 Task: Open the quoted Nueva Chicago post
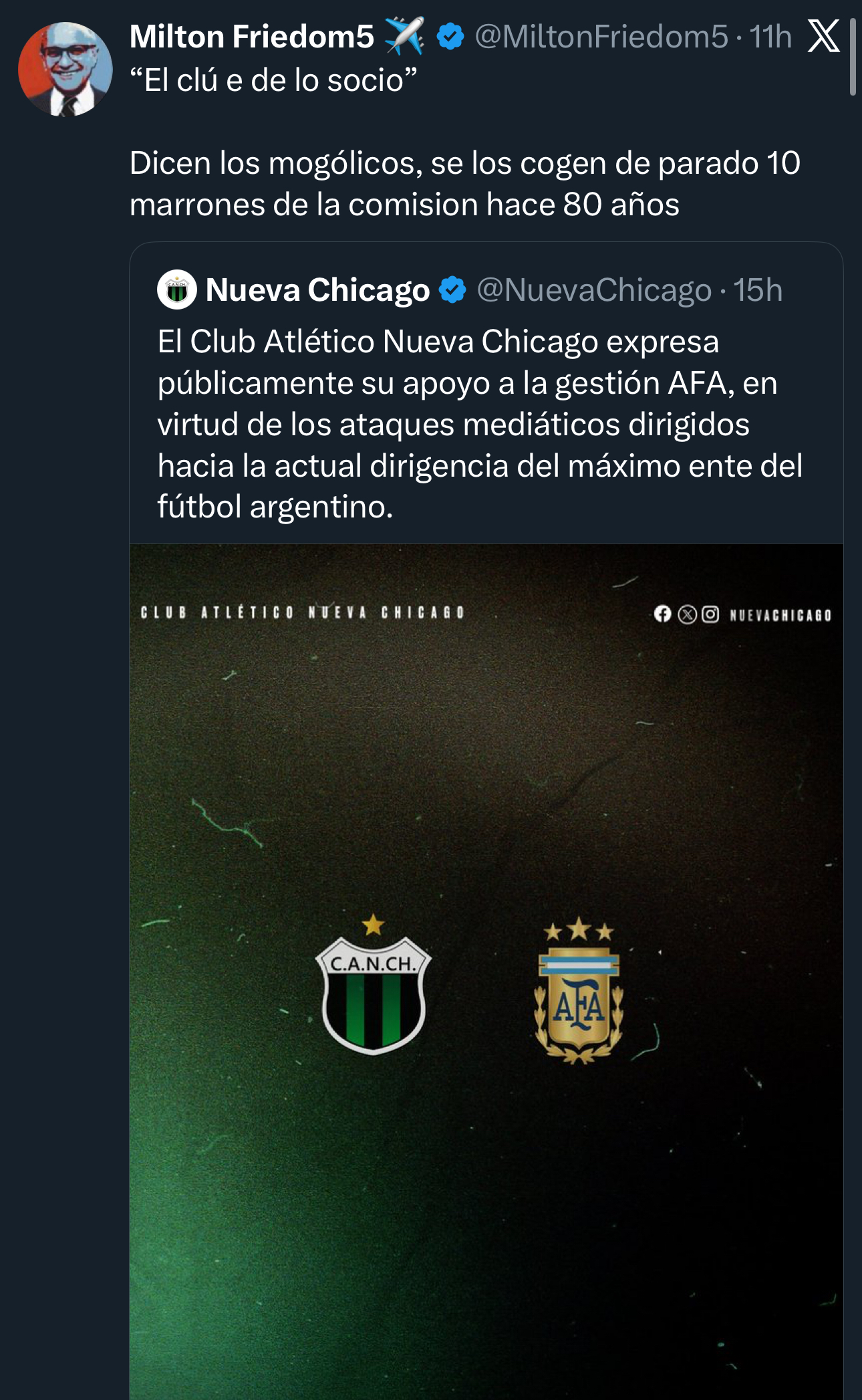478,424
